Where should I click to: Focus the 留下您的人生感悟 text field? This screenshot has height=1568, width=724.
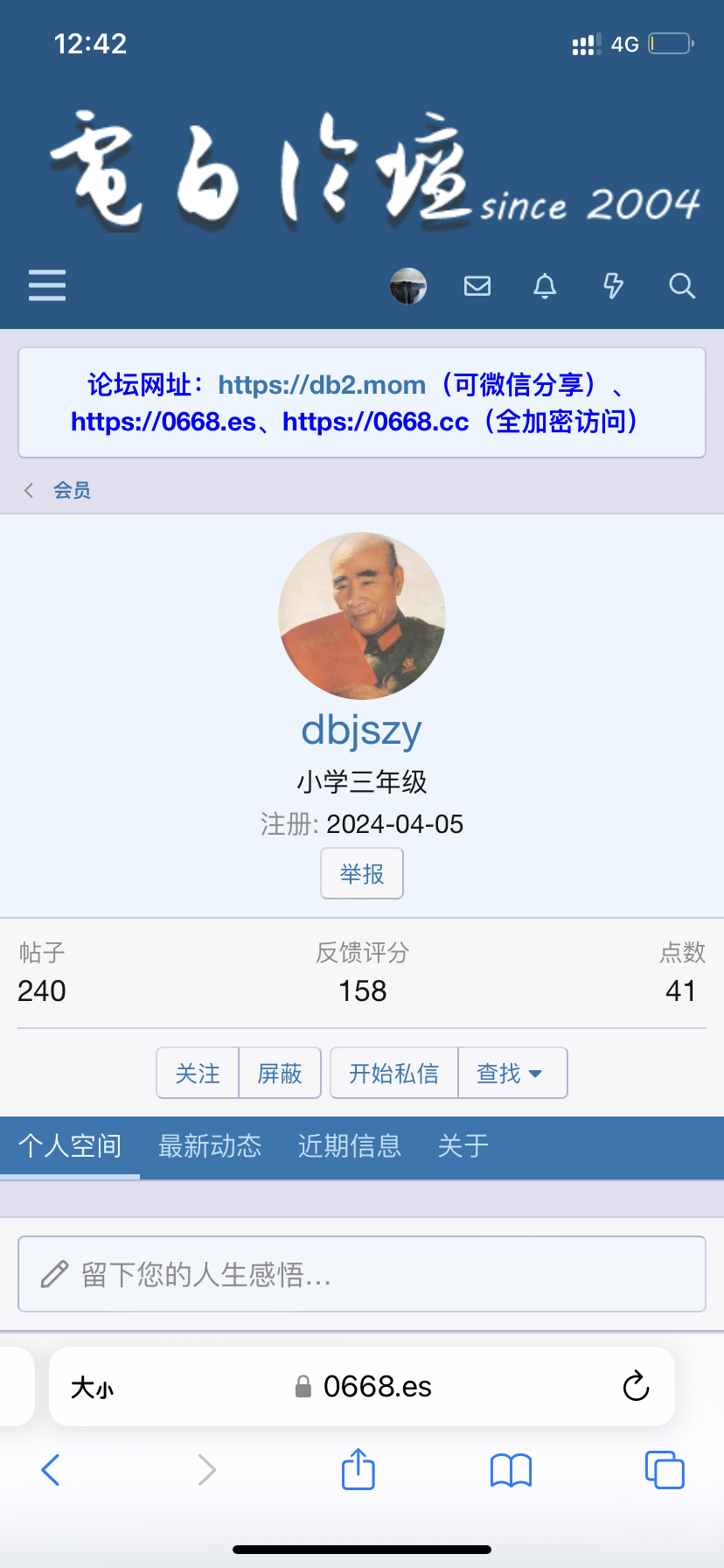(362, 1274)
